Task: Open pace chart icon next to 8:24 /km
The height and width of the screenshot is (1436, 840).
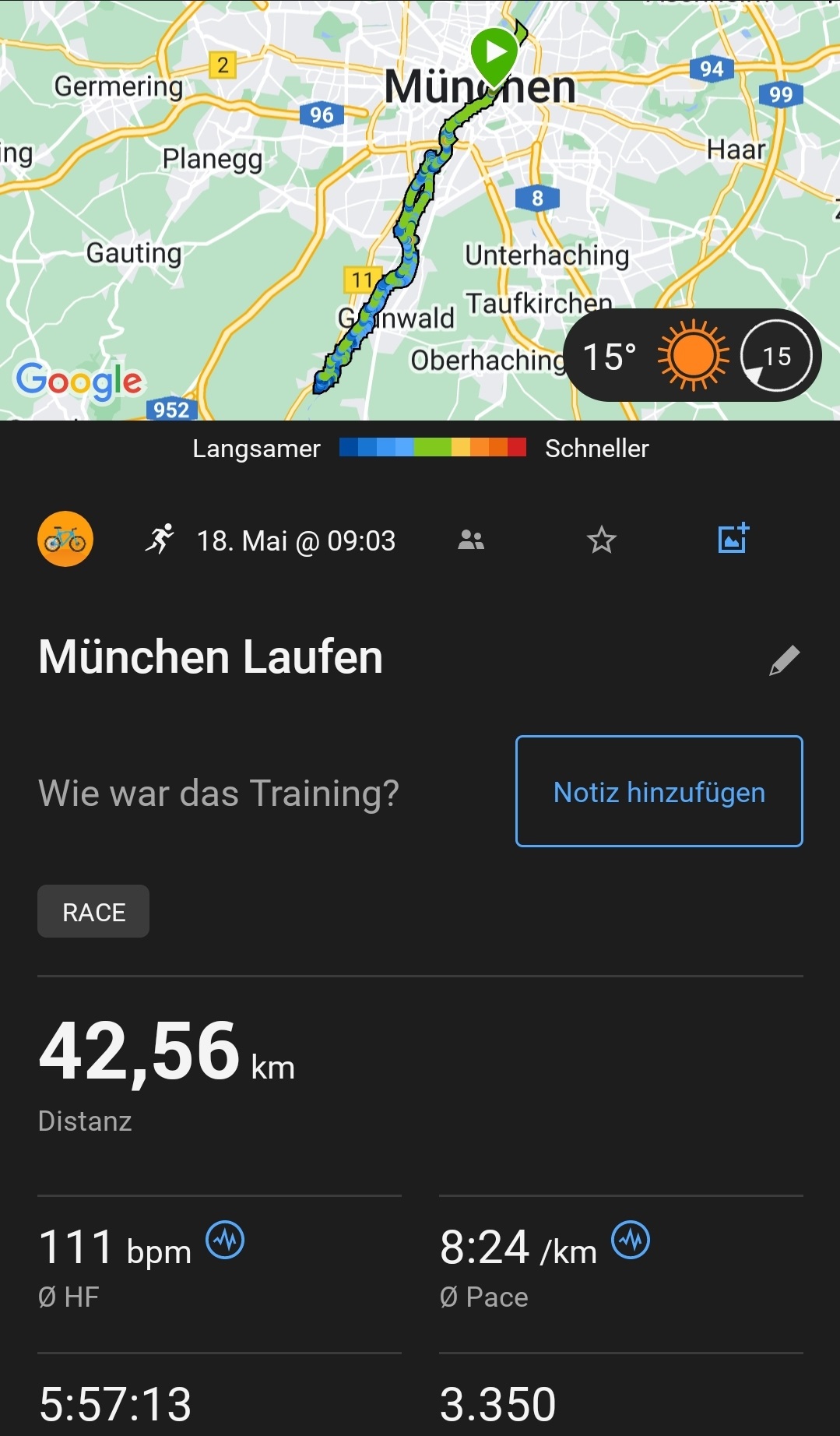Action: coord(631,1240)
